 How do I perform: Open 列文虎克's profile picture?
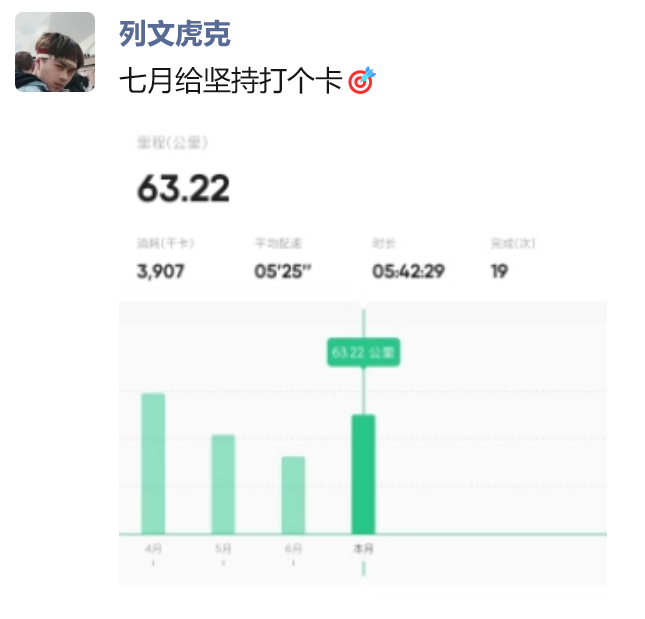[55, 52]
